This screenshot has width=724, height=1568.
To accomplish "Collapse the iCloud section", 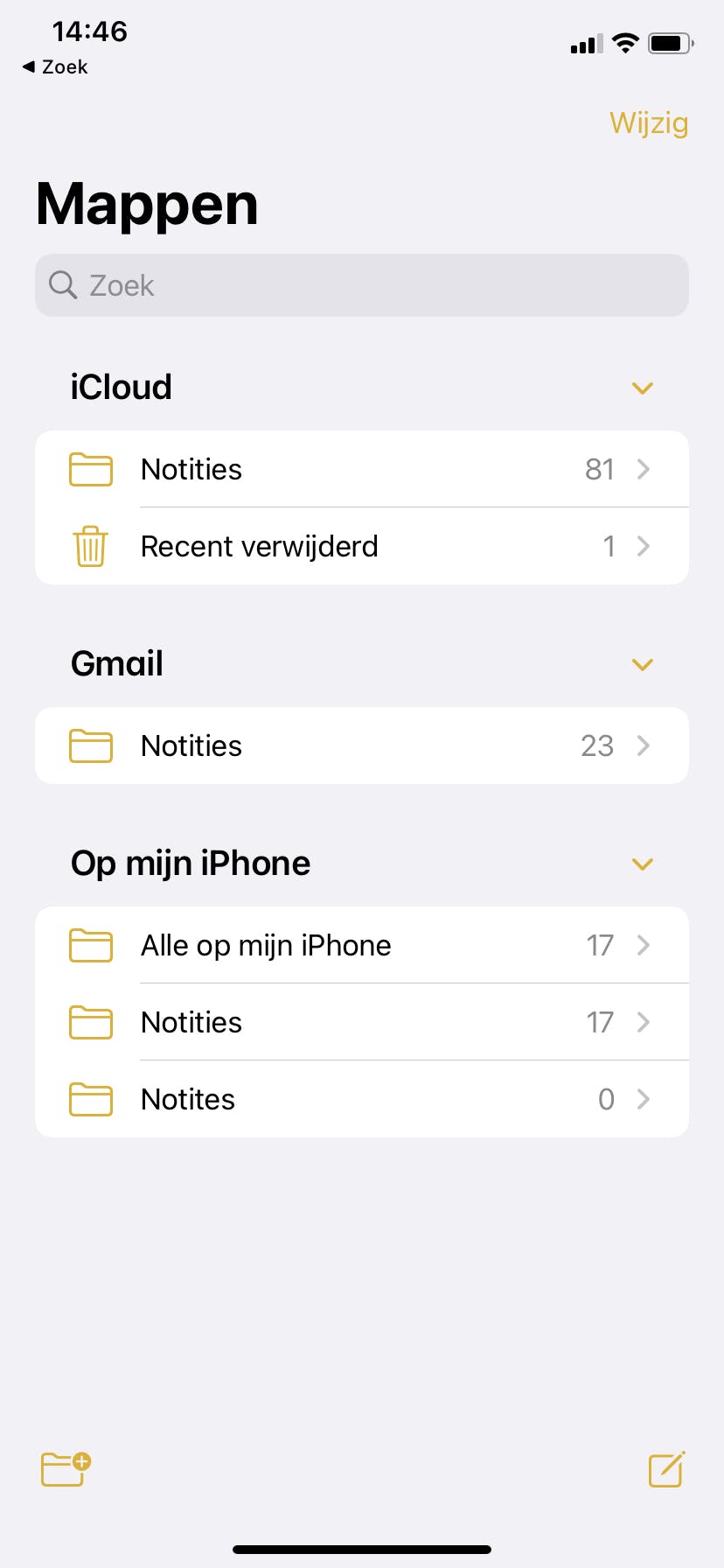I will 642,388.
